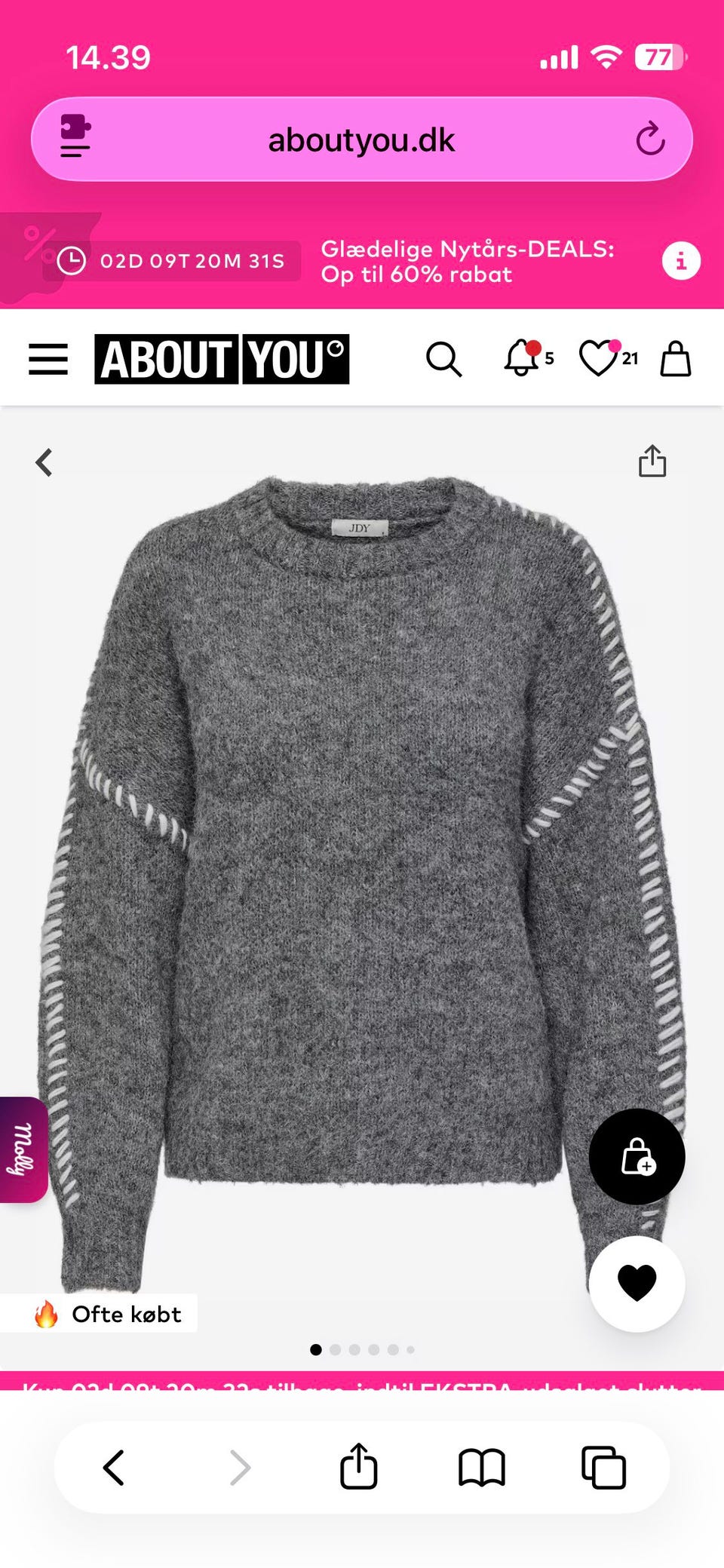Tap the info icon on the deals banner
Viewport: 724px width, 1568px height.
(681, 261)
